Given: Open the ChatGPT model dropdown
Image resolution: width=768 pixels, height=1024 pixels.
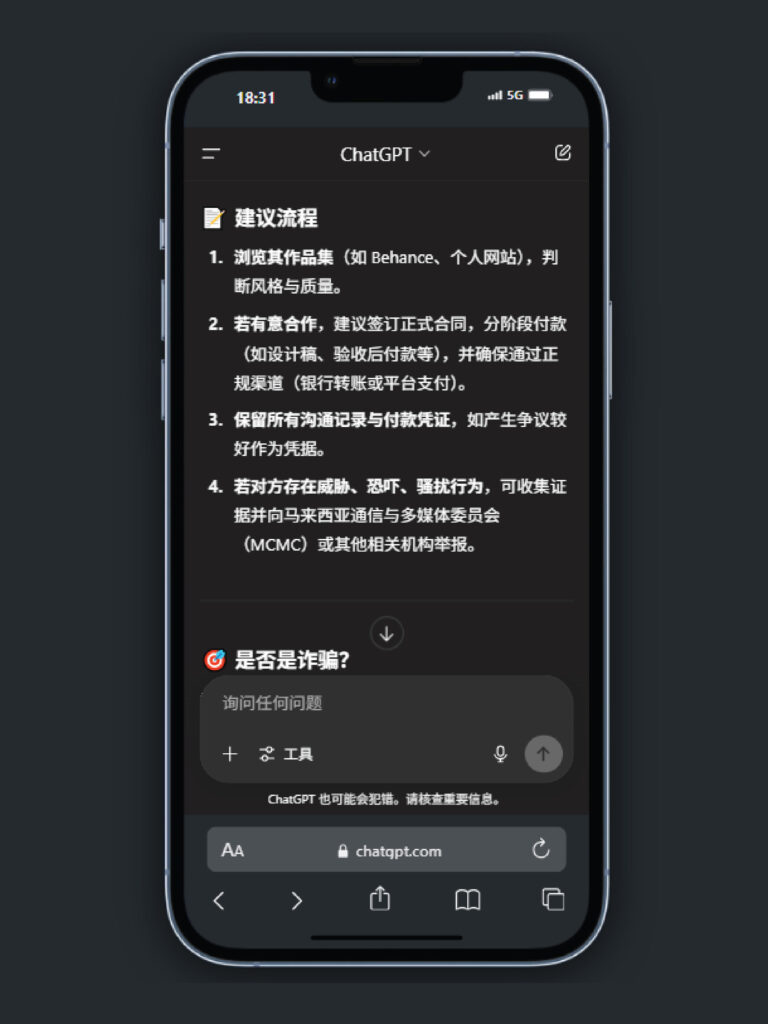Looking at the screenshot, I should (x=385, y=154).
